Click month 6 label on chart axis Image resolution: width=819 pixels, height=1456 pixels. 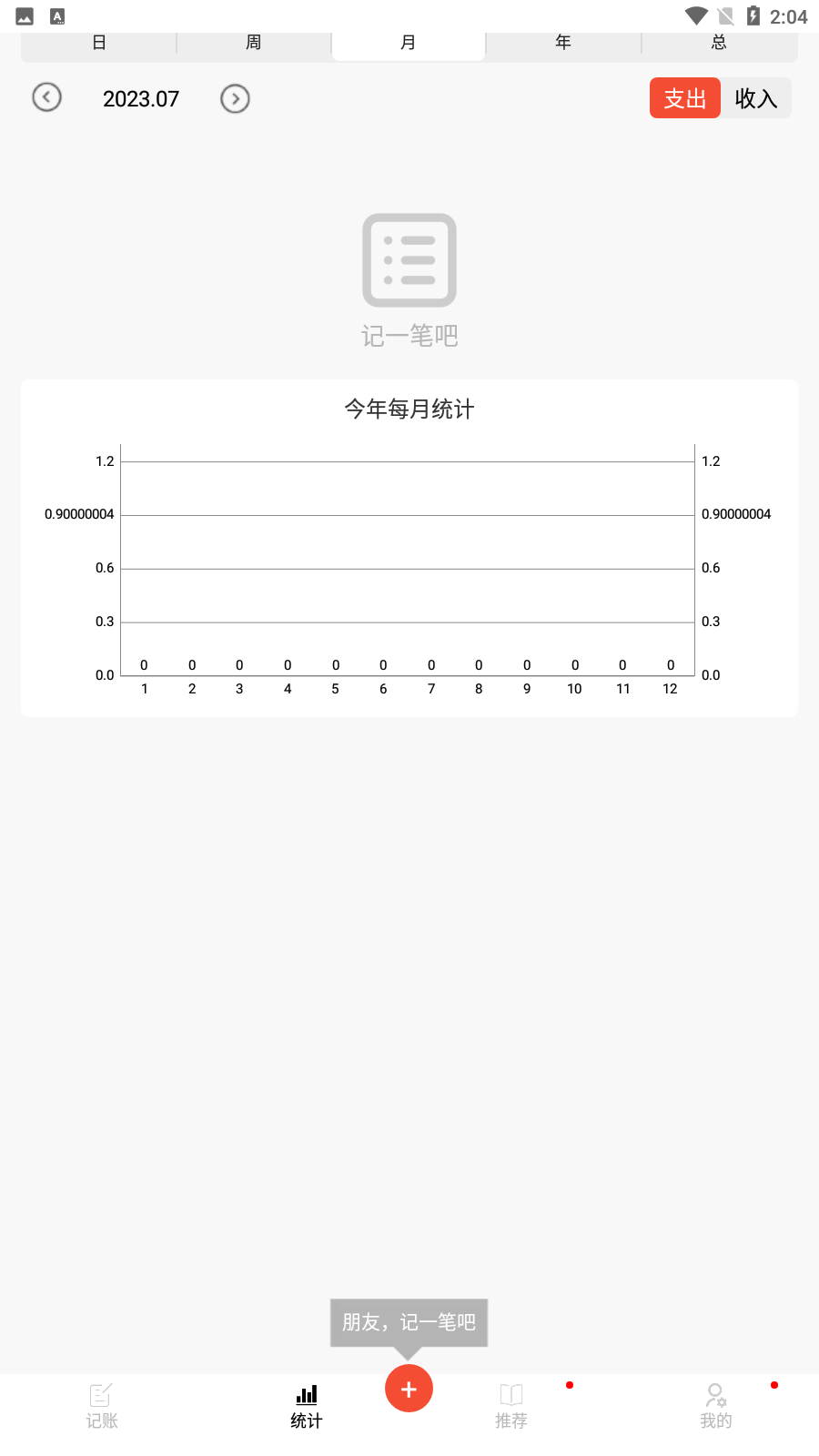382,689
